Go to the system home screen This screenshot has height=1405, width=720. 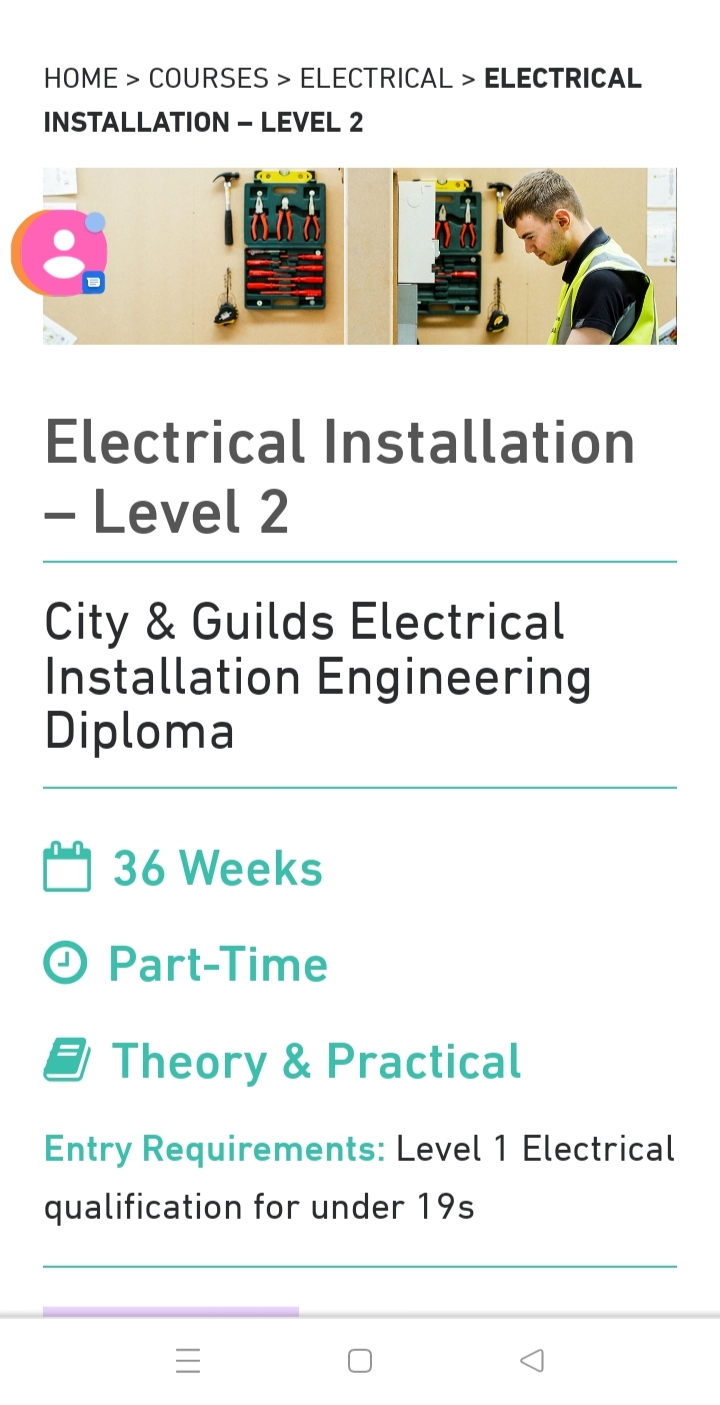click(360, 1360)
